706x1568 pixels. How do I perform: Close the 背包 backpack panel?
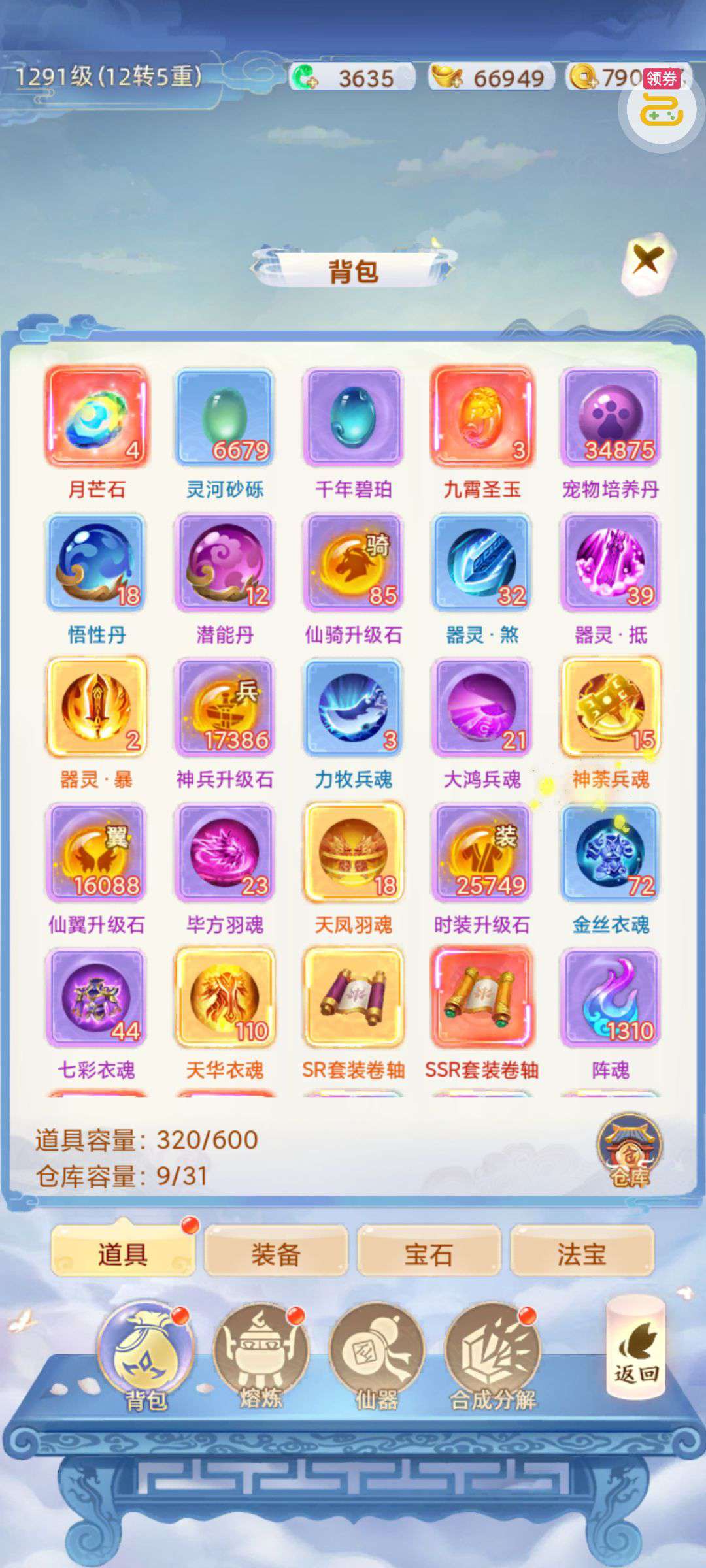[647, 261]
